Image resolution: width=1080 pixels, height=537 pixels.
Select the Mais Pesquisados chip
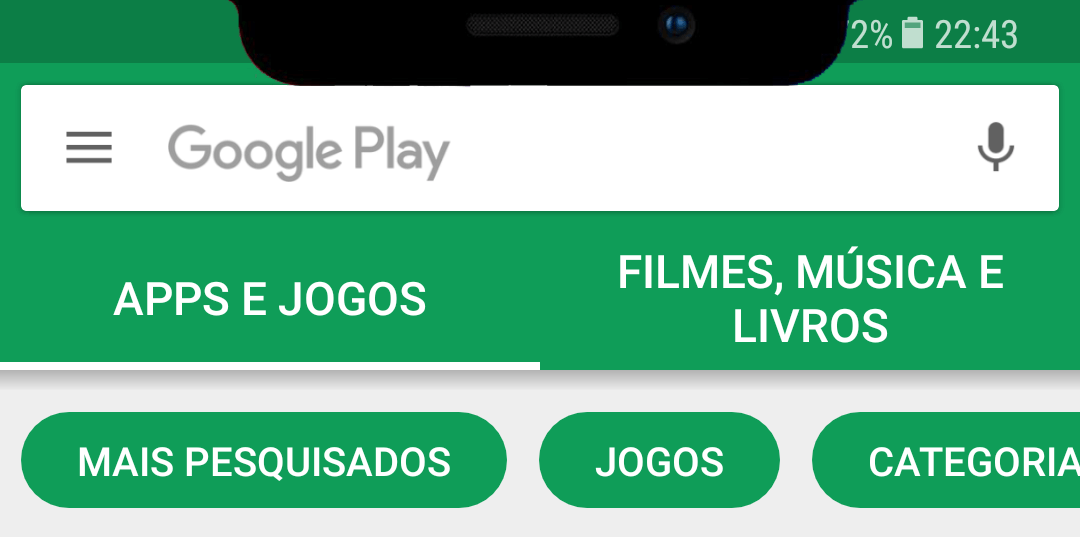[264, 461]
